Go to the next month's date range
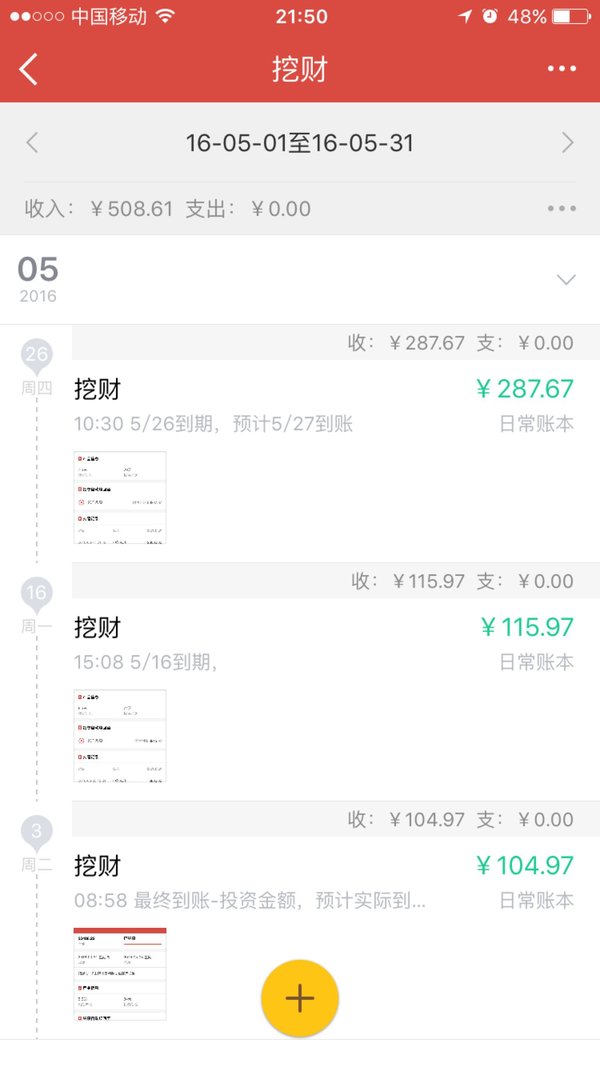 click(568, 143)
